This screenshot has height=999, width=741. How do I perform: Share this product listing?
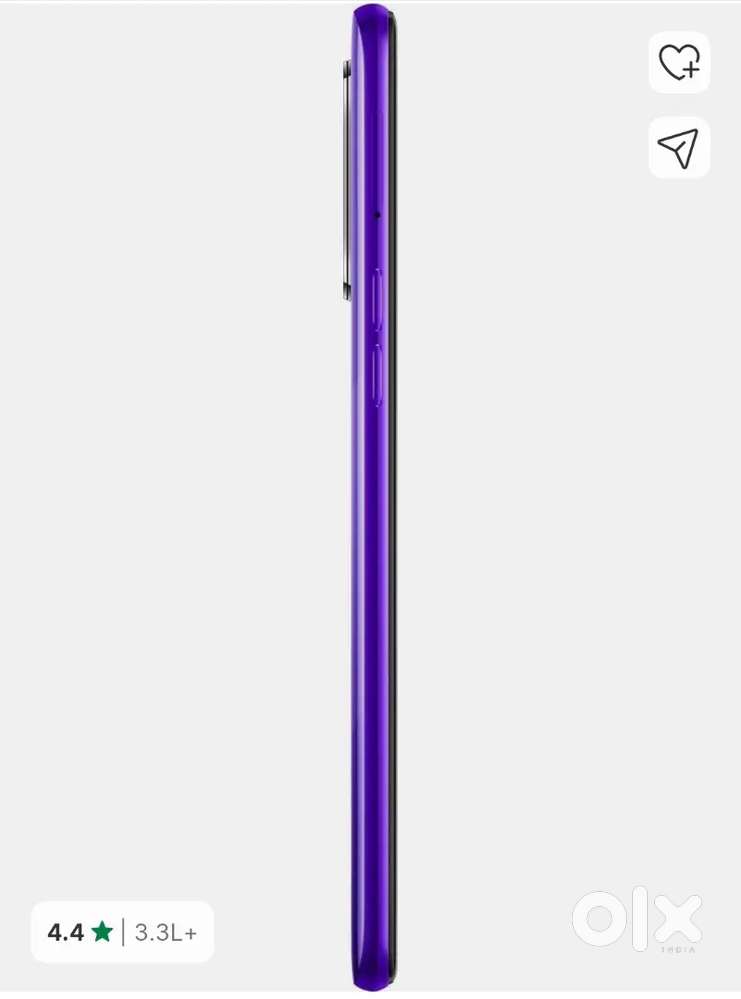pos(679,148)
